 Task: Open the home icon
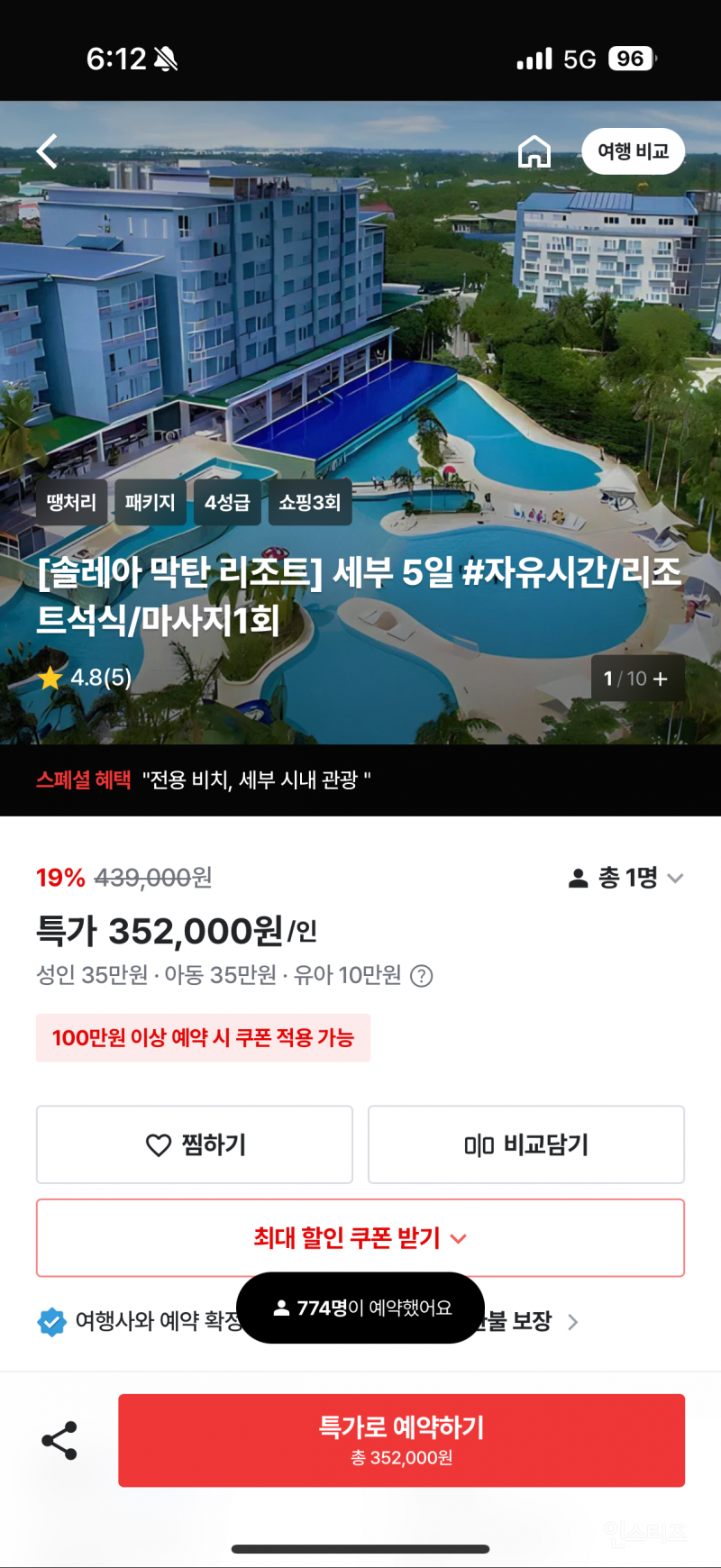(534, 151)
